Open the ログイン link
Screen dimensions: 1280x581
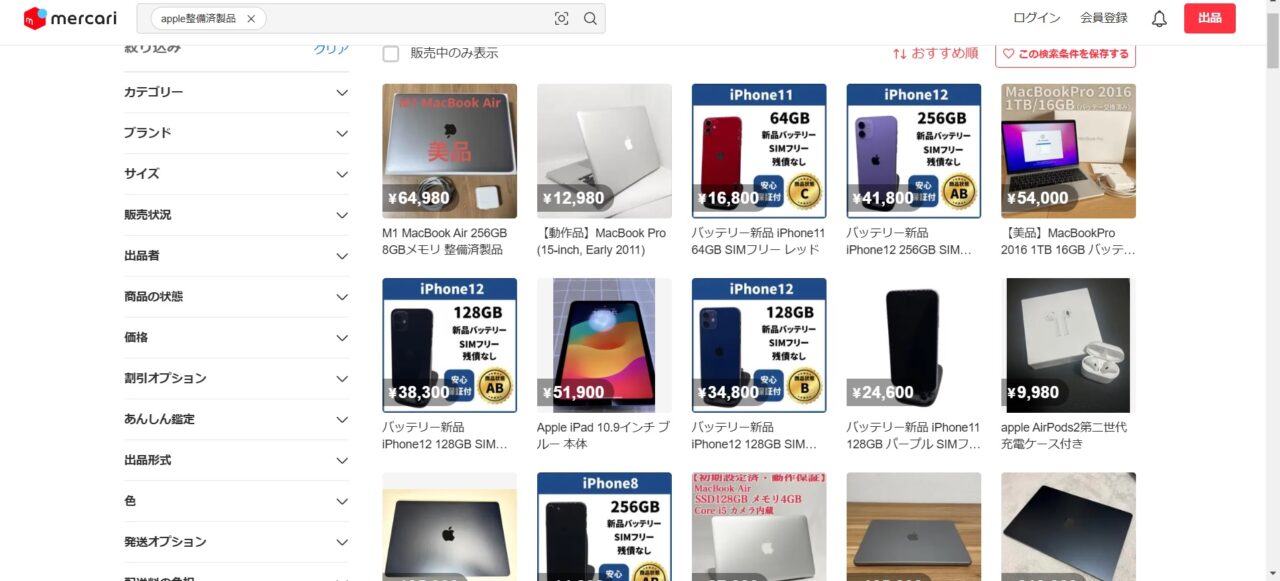(1036, 18)
